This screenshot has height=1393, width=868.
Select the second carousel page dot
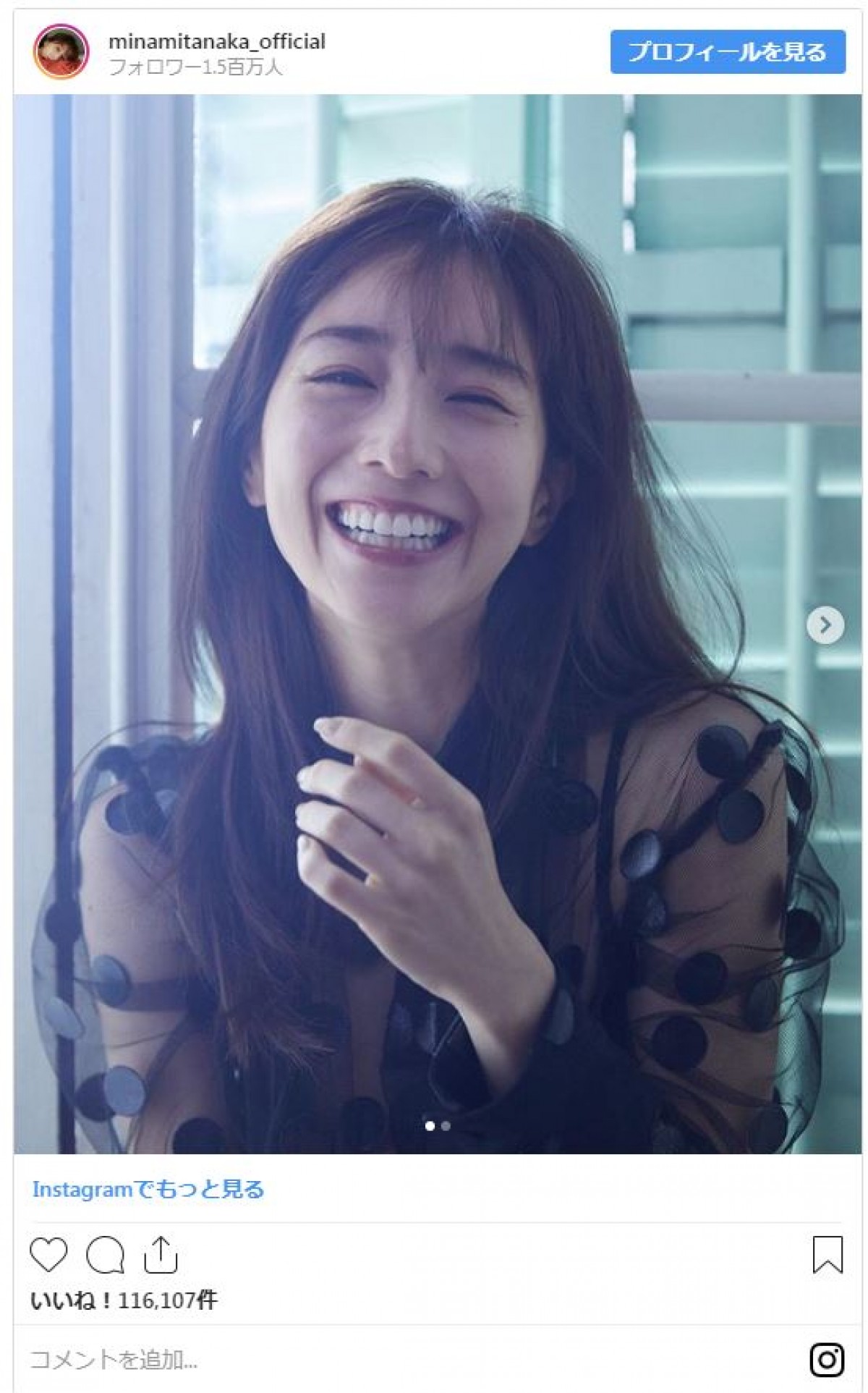tap(446, 1126)
